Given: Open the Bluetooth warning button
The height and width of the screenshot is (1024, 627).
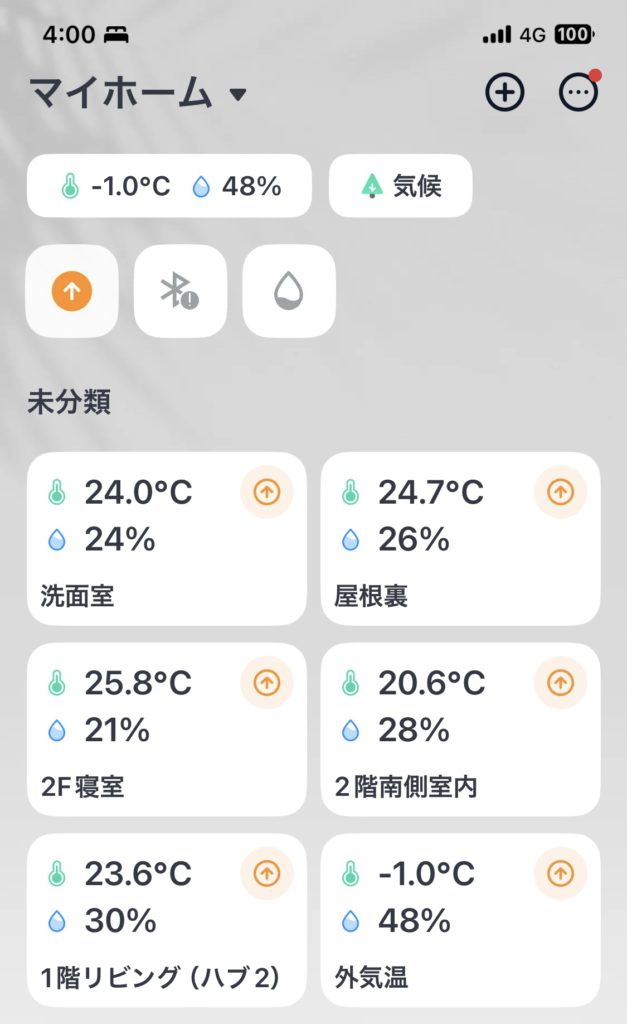Looking at the screenshot, I should tap(180, 291).
